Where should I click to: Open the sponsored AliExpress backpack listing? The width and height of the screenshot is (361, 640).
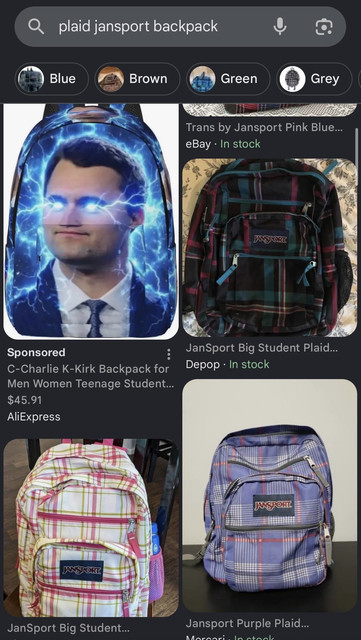[91, 222]
